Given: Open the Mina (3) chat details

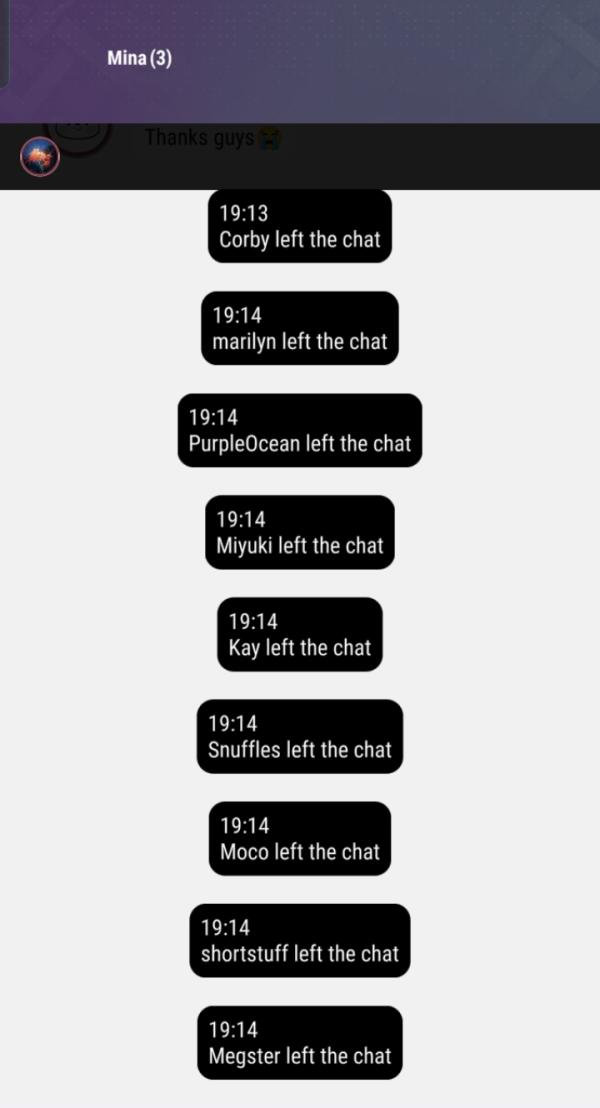Looking at the screenshot, I should (x=139, y=58).
